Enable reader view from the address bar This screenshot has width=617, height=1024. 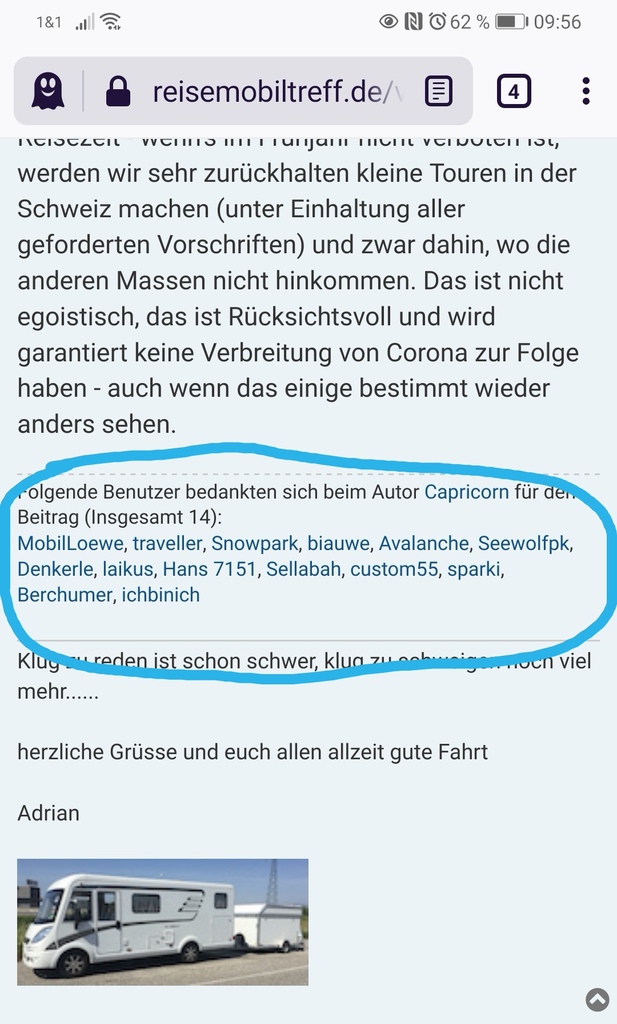click(438, 91)
